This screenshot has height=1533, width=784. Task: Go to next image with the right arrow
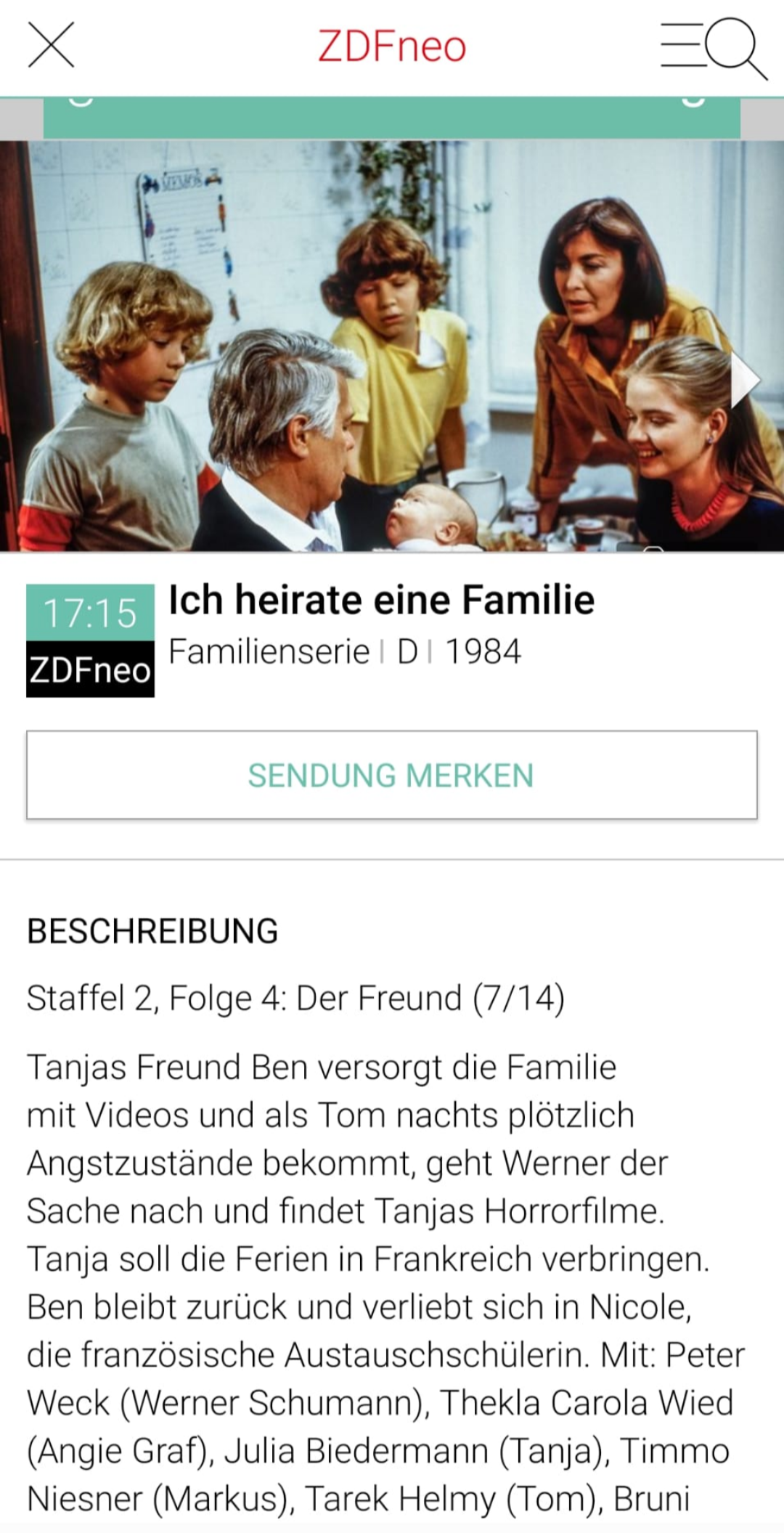tap(745, 381)
